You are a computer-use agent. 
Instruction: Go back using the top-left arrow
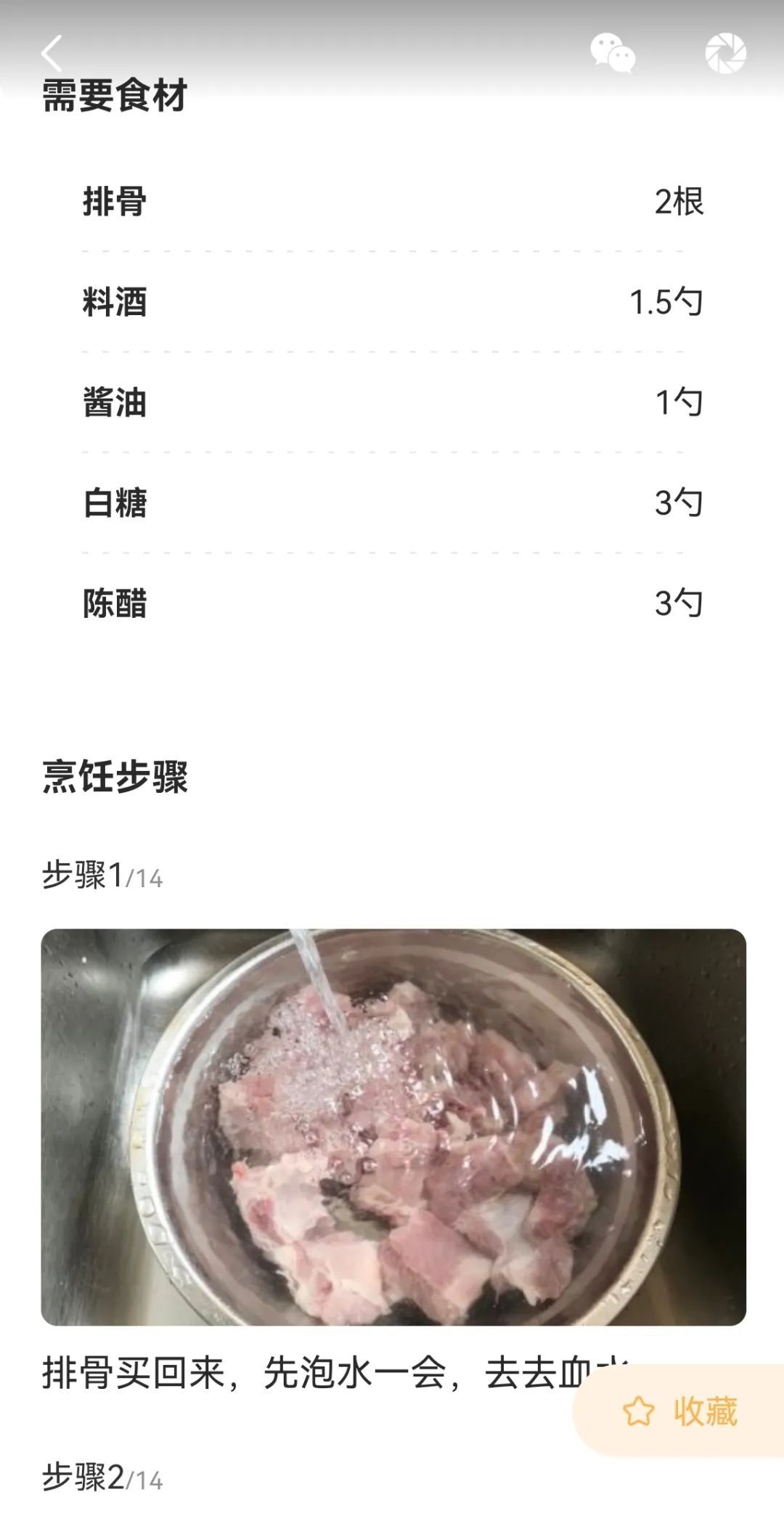52,53
